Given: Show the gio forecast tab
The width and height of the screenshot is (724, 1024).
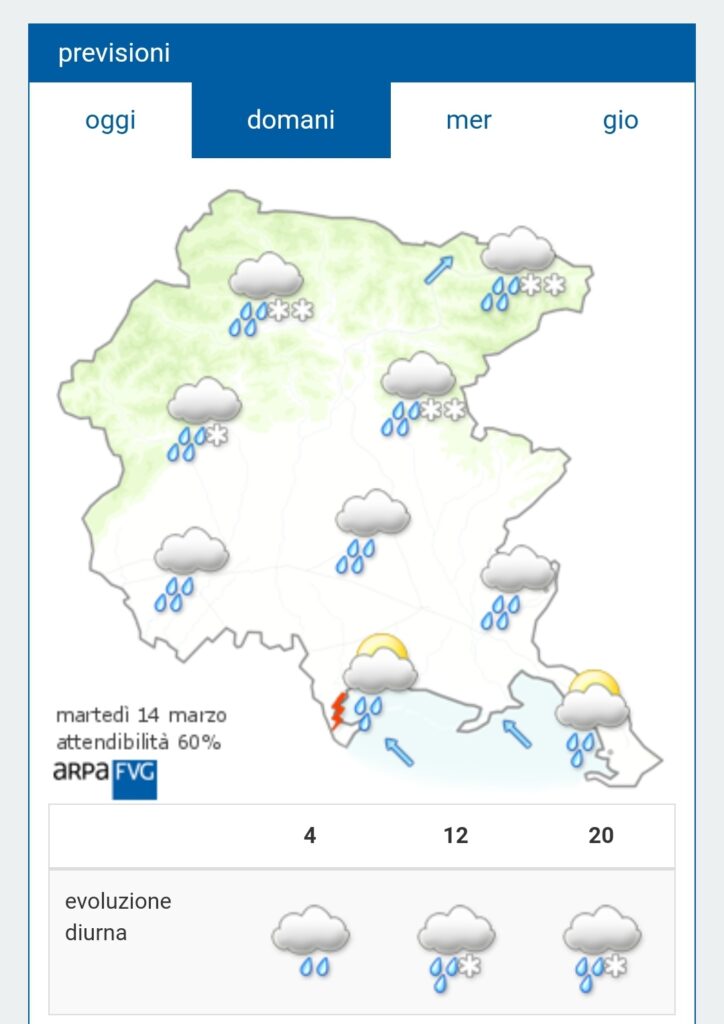Looking at the screenshot, I should tap(620, 120).
